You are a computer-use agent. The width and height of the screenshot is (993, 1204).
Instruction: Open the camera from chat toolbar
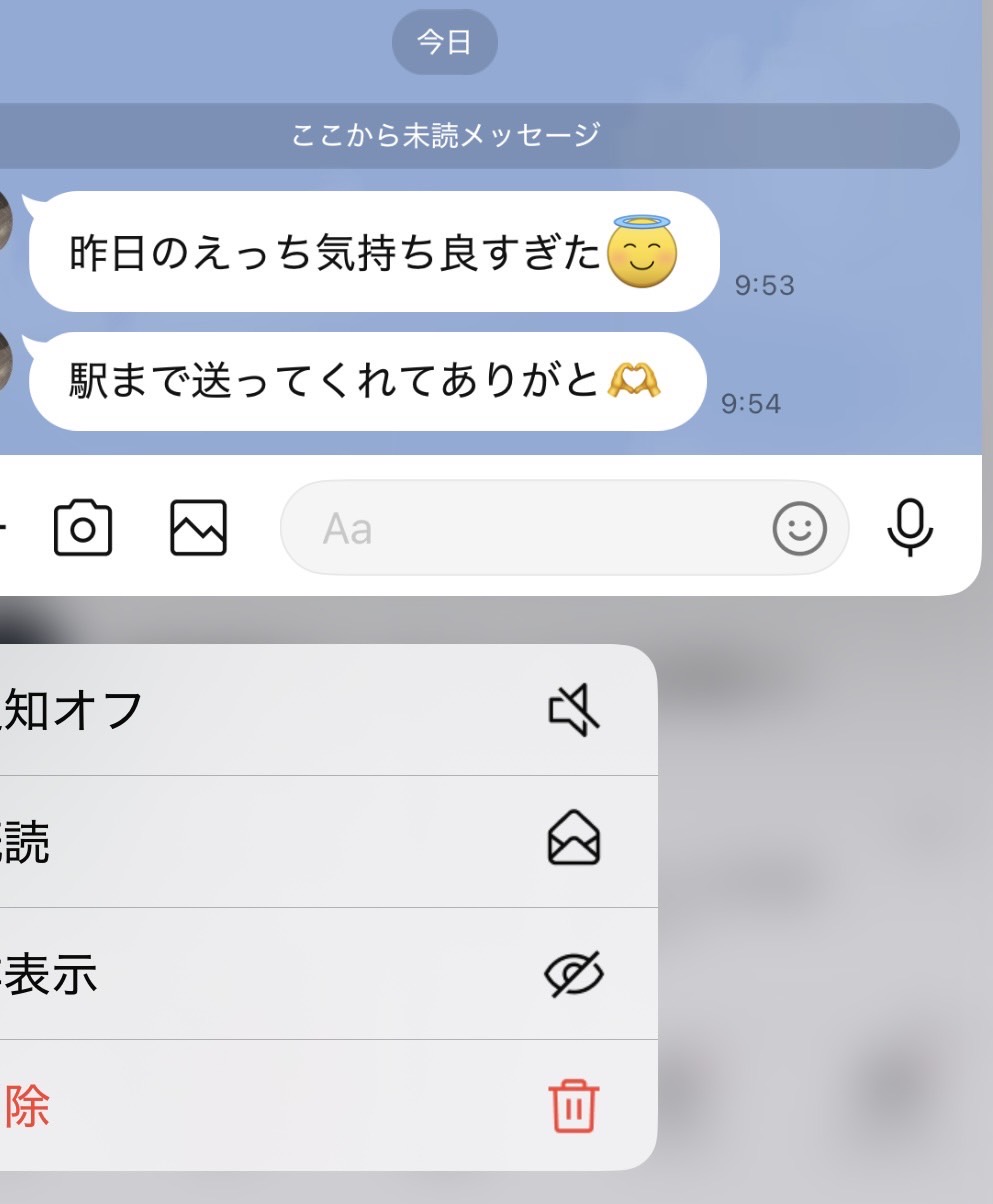(x=83, y=527)
